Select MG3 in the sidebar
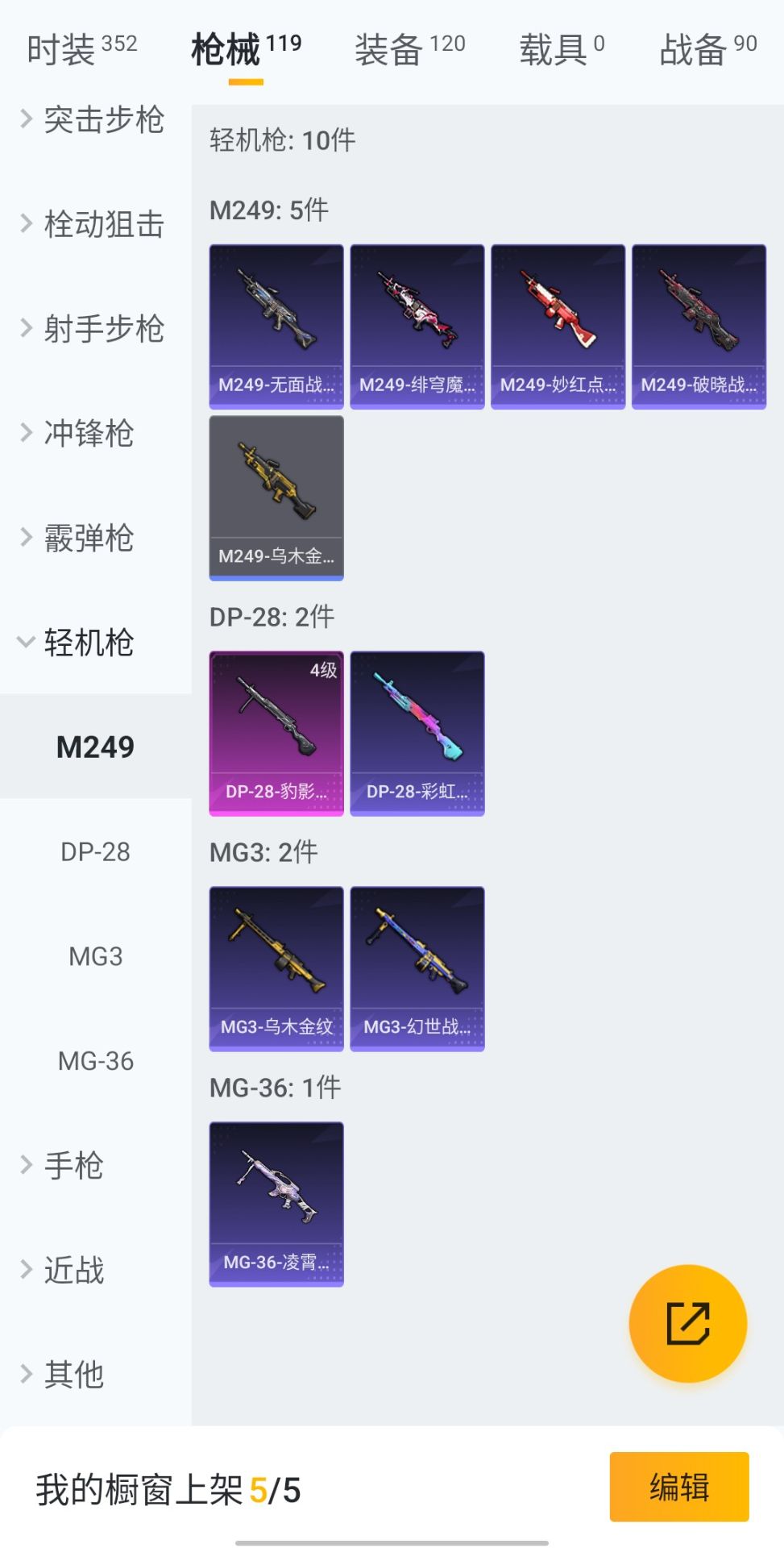784x1548 pixels. [95, 956]
